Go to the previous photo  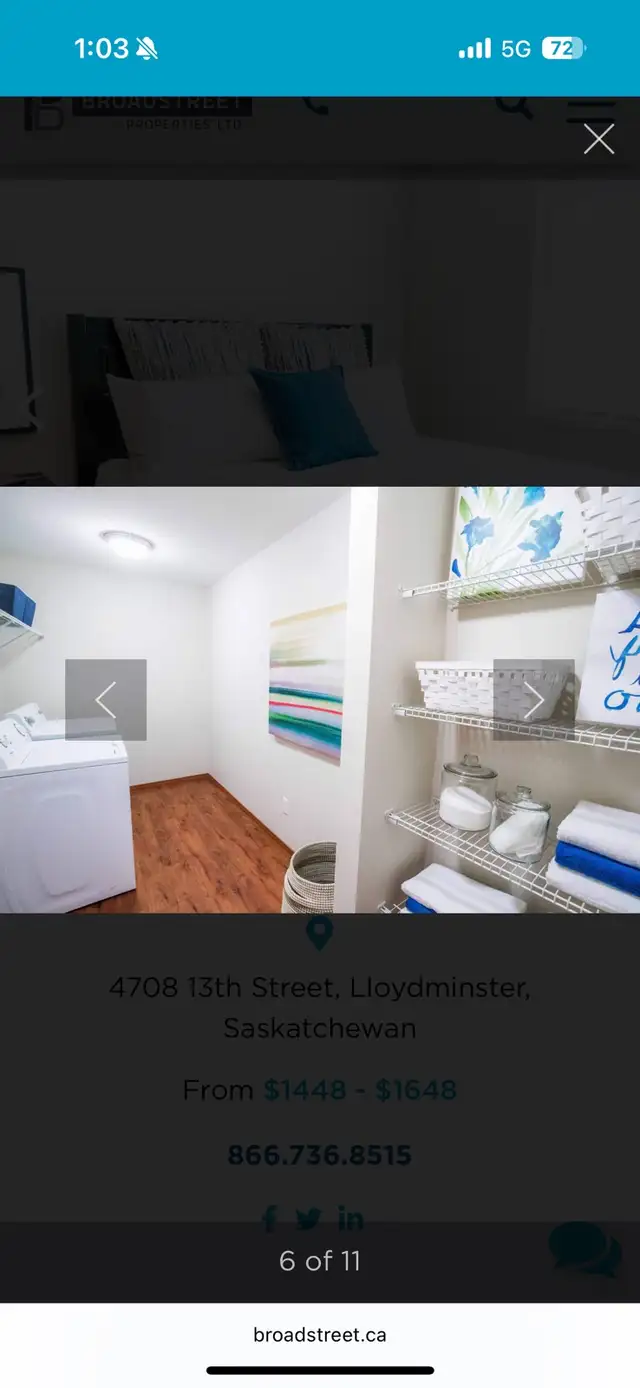tap(106, 700)
